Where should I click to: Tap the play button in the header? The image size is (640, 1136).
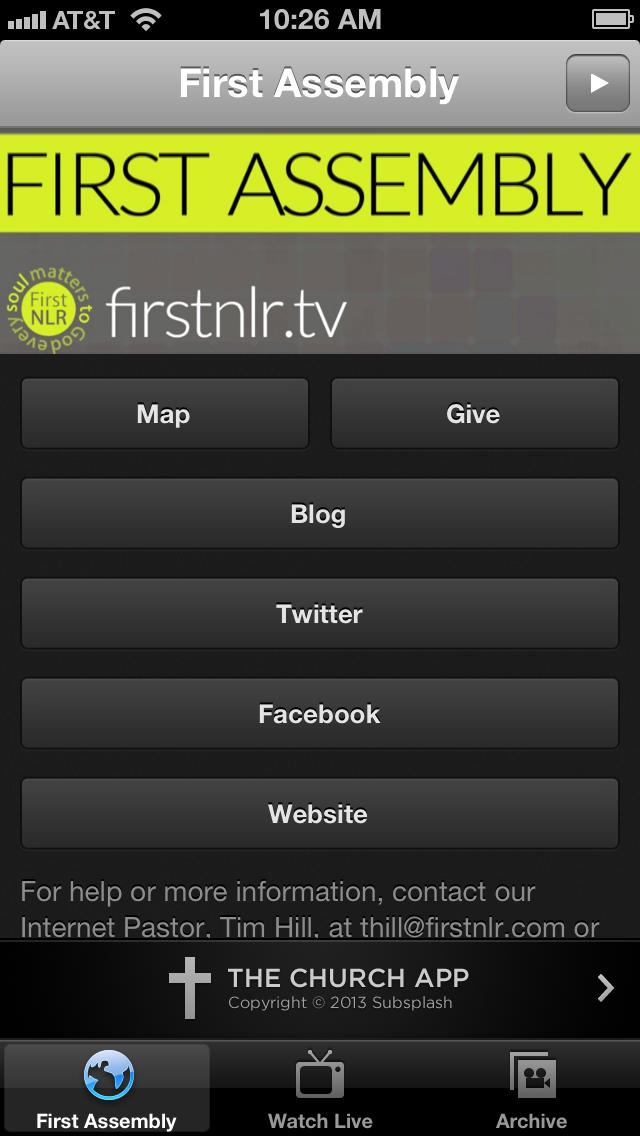tap(597, 84)
